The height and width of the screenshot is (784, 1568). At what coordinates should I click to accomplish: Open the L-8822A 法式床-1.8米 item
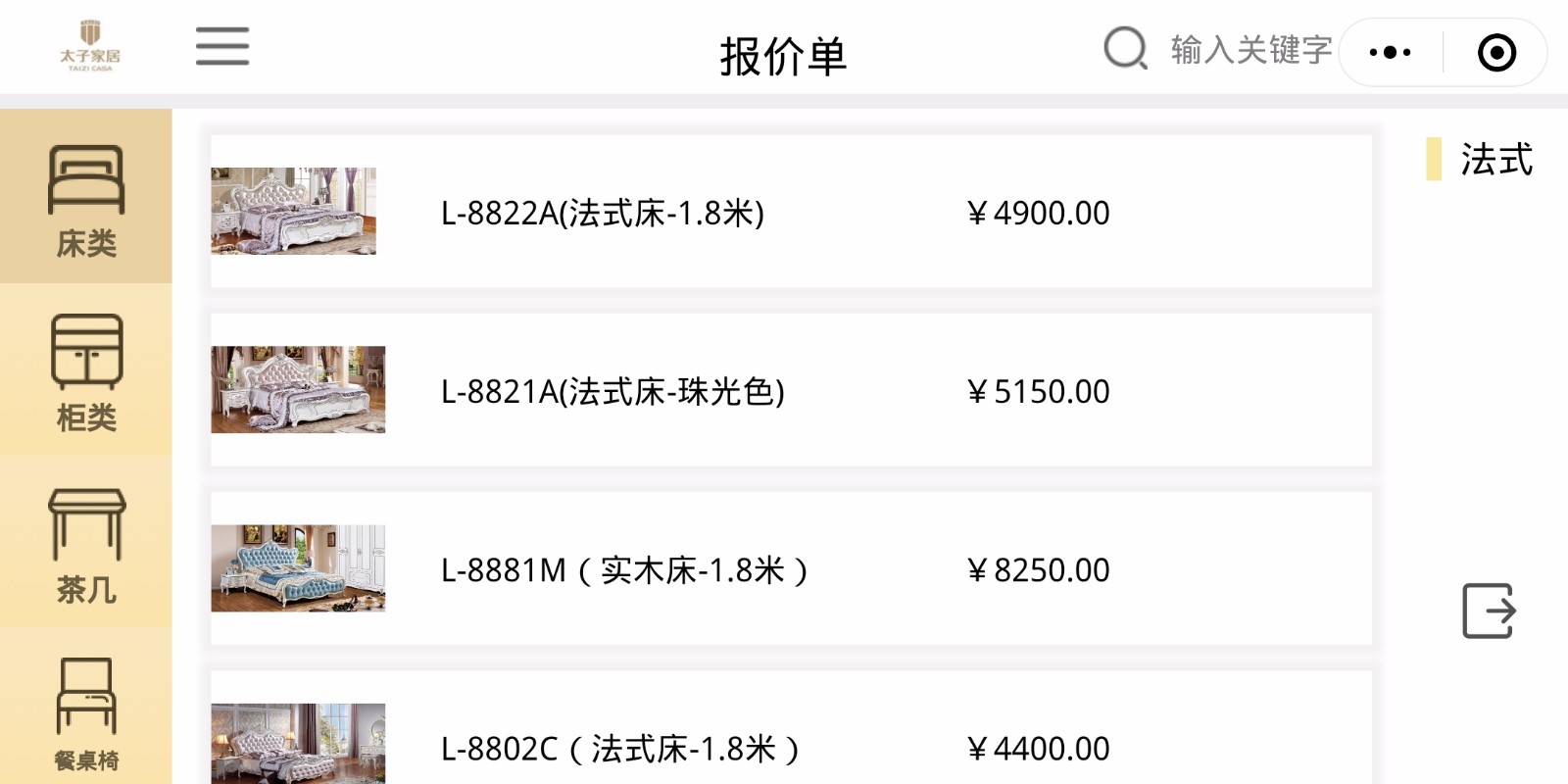pyautogui.click(x=790, y=213)
